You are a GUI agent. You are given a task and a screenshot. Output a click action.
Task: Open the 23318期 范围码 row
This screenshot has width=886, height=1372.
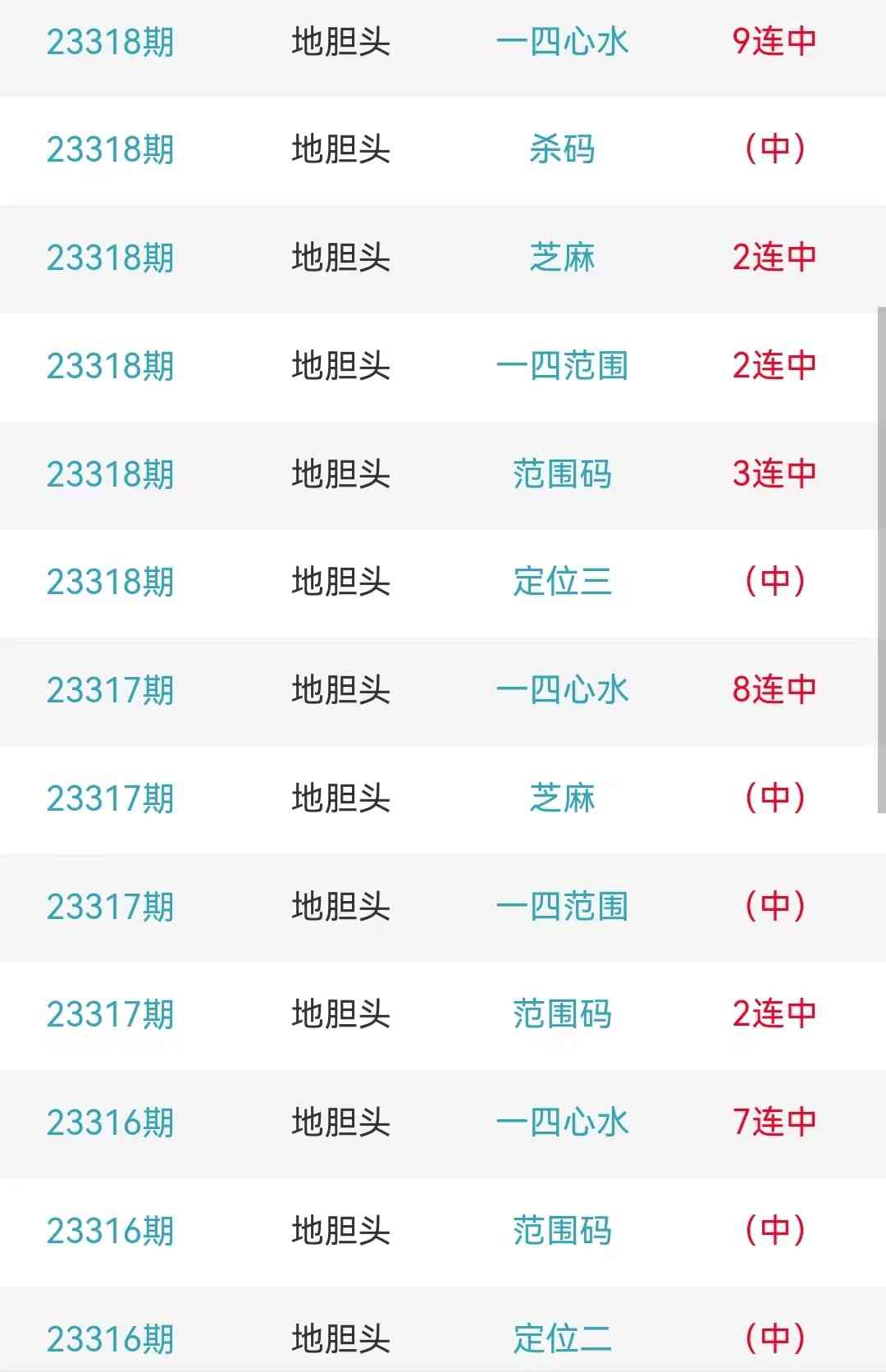(x=562, y=474)
